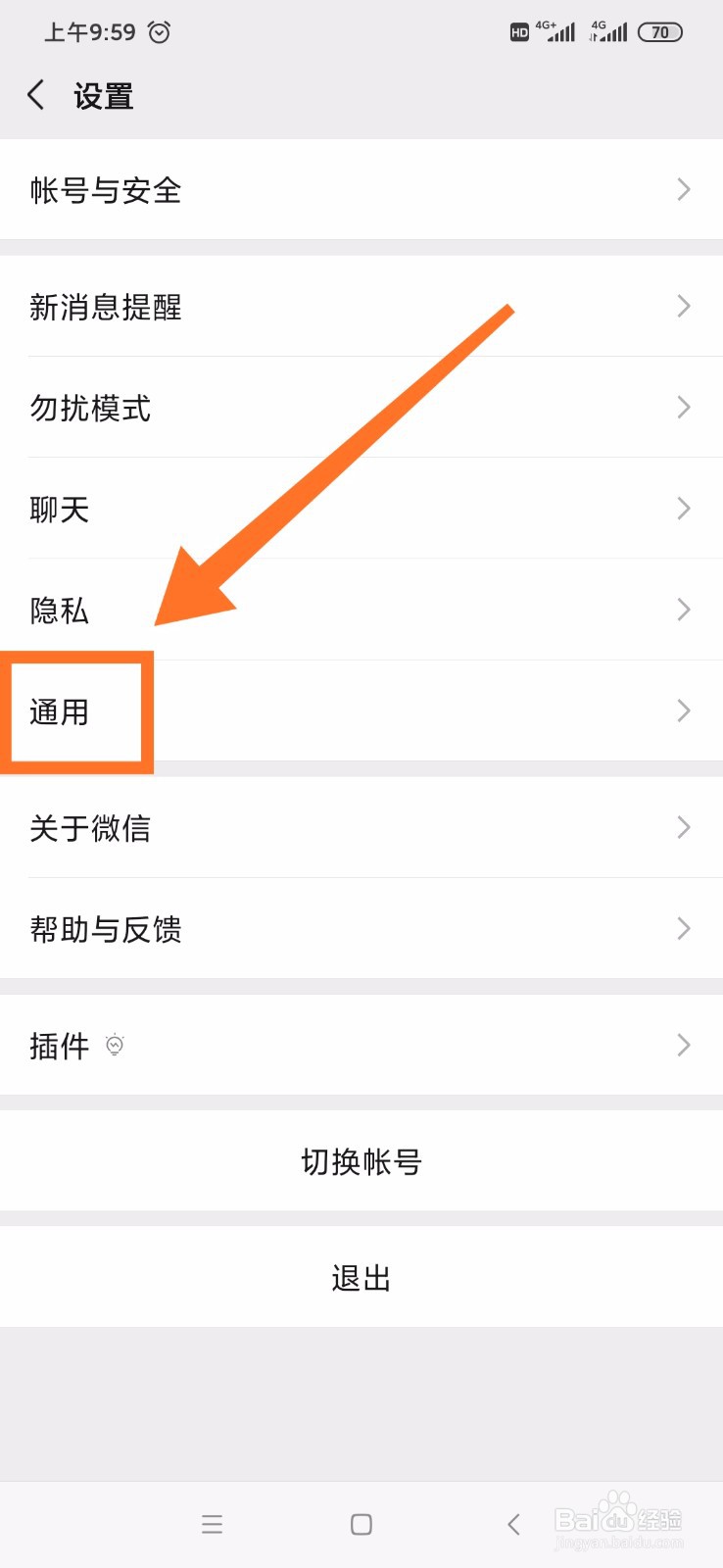Expand the 关于微信 settings entry
The width and height of the screenshot is (723, 1568).
pyautogui.click(x=361, y=828)
